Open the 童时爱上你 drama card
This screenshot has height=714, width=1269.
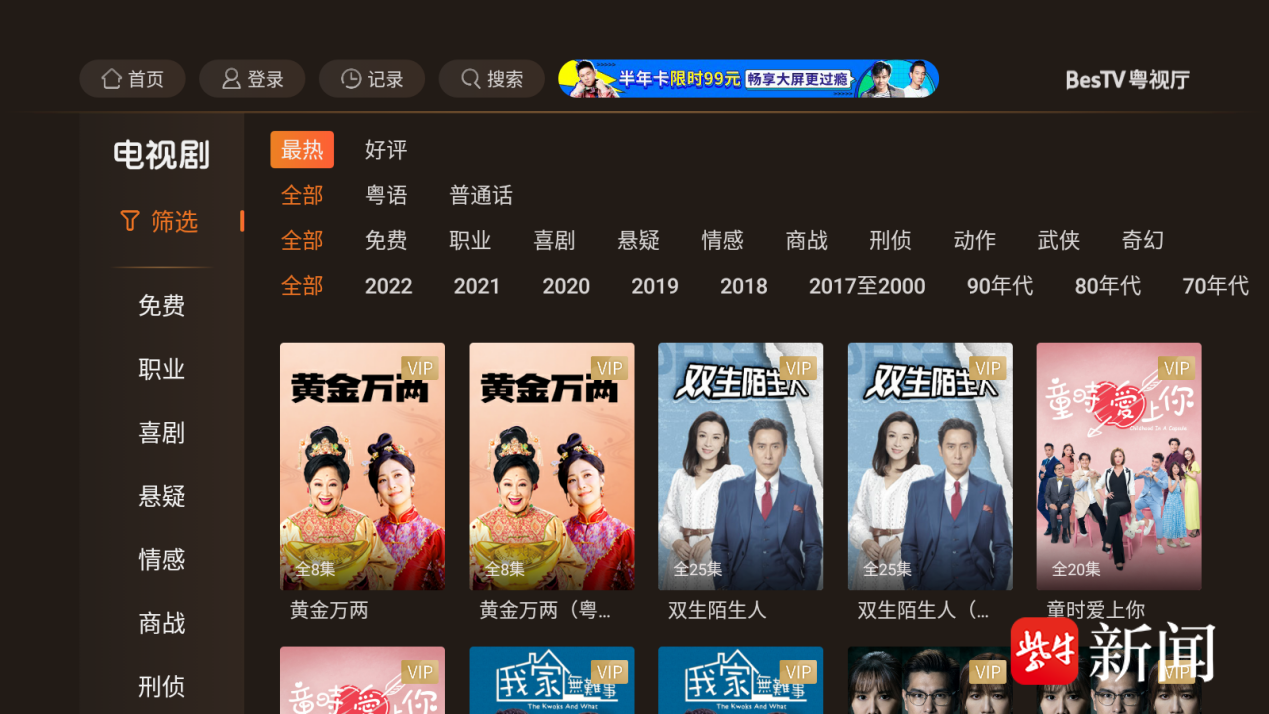[x=1118, y=467]
